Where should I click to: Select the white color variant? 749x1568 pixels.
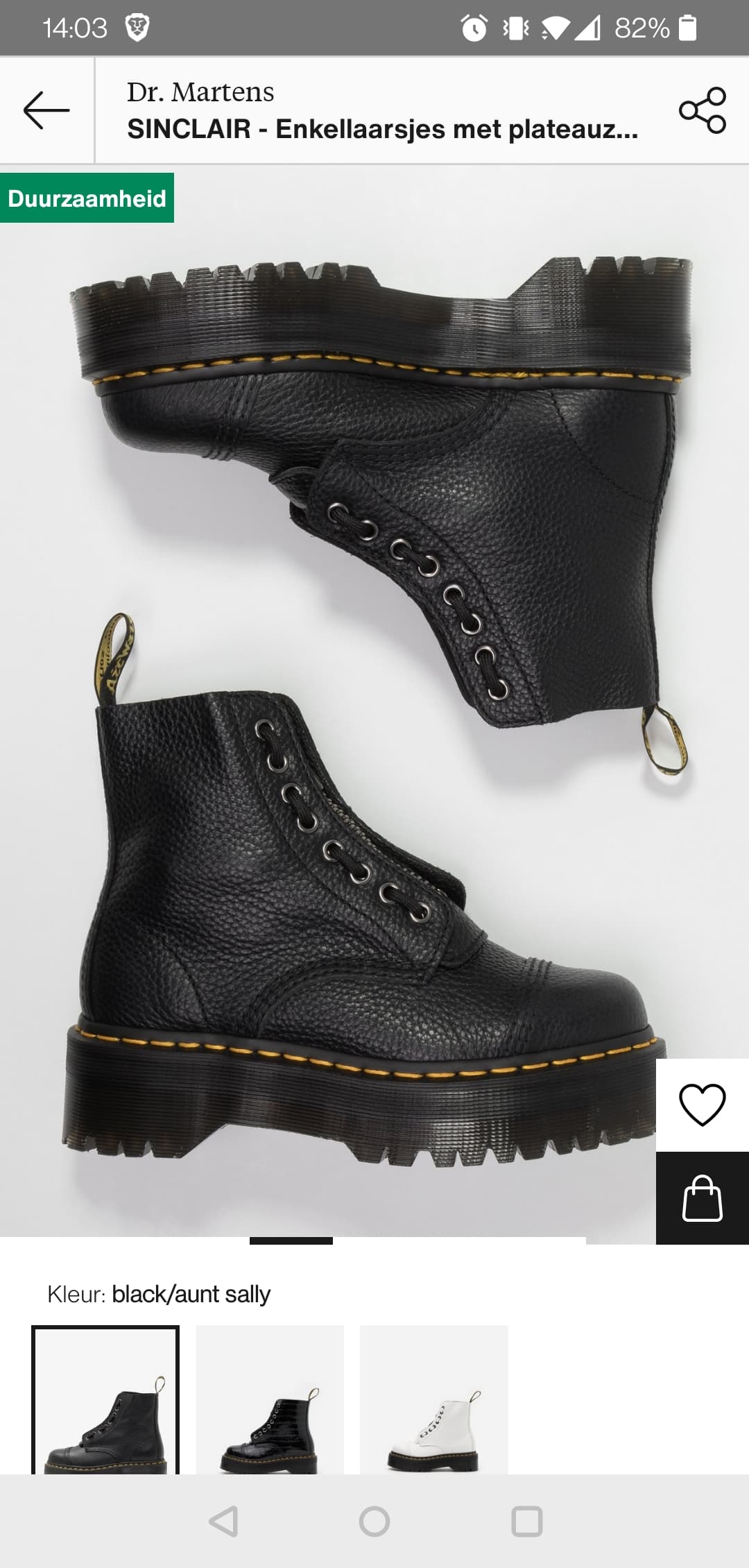434,1399
